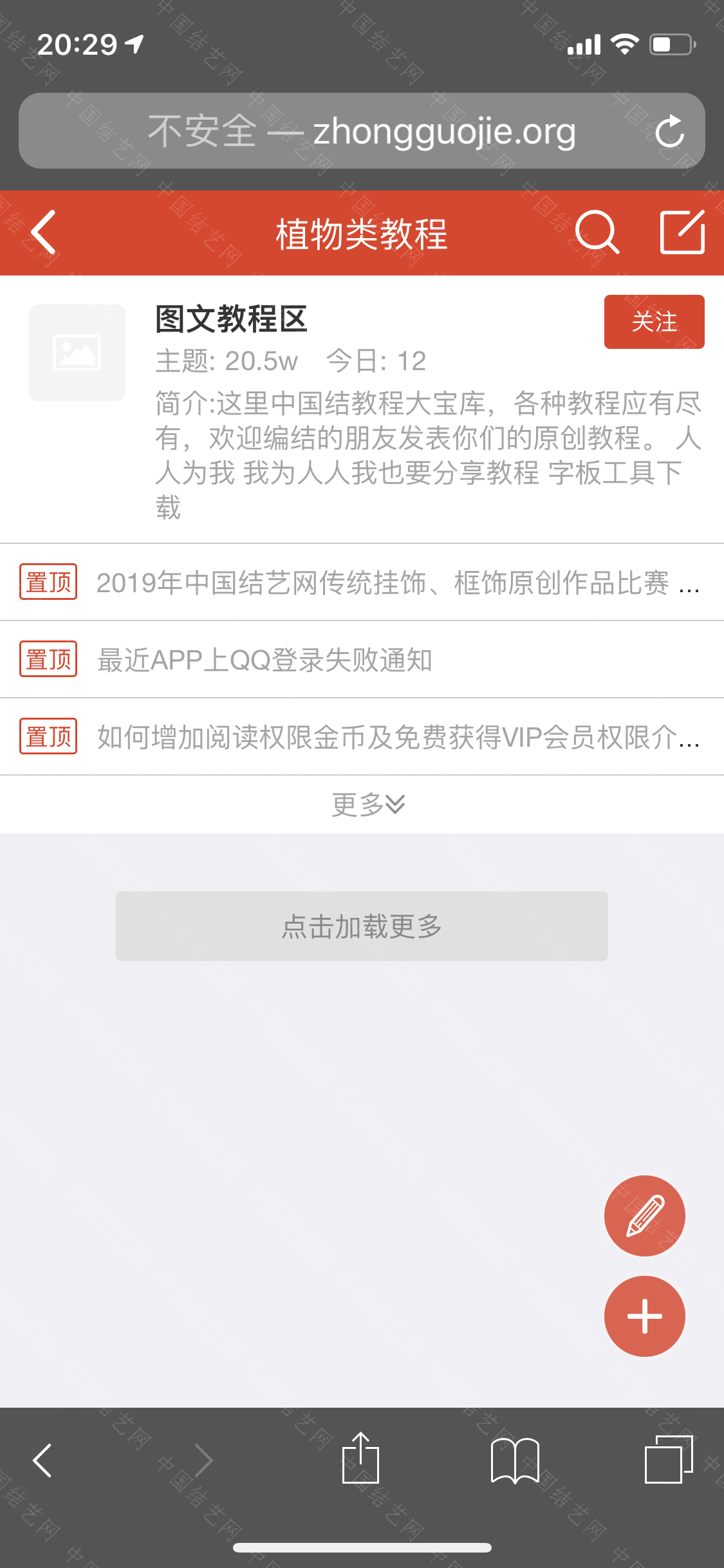The height and width of the screenshot is (1568, 724).
Task: Tap the zhongguojie.org address bar
Action: click(360, 131)
